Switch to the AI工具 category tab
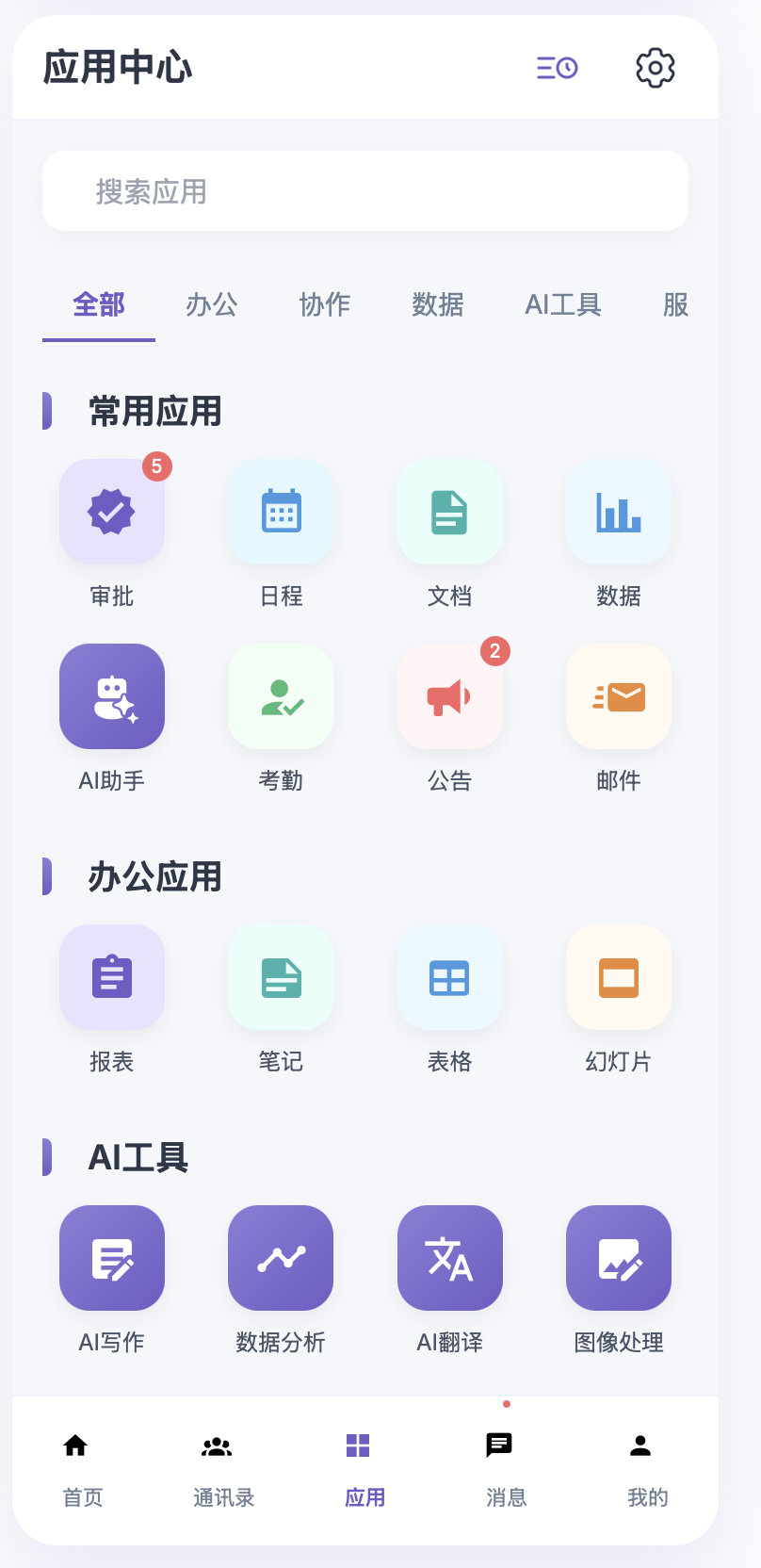This screenshot has width=761, height=1568. 562,305
